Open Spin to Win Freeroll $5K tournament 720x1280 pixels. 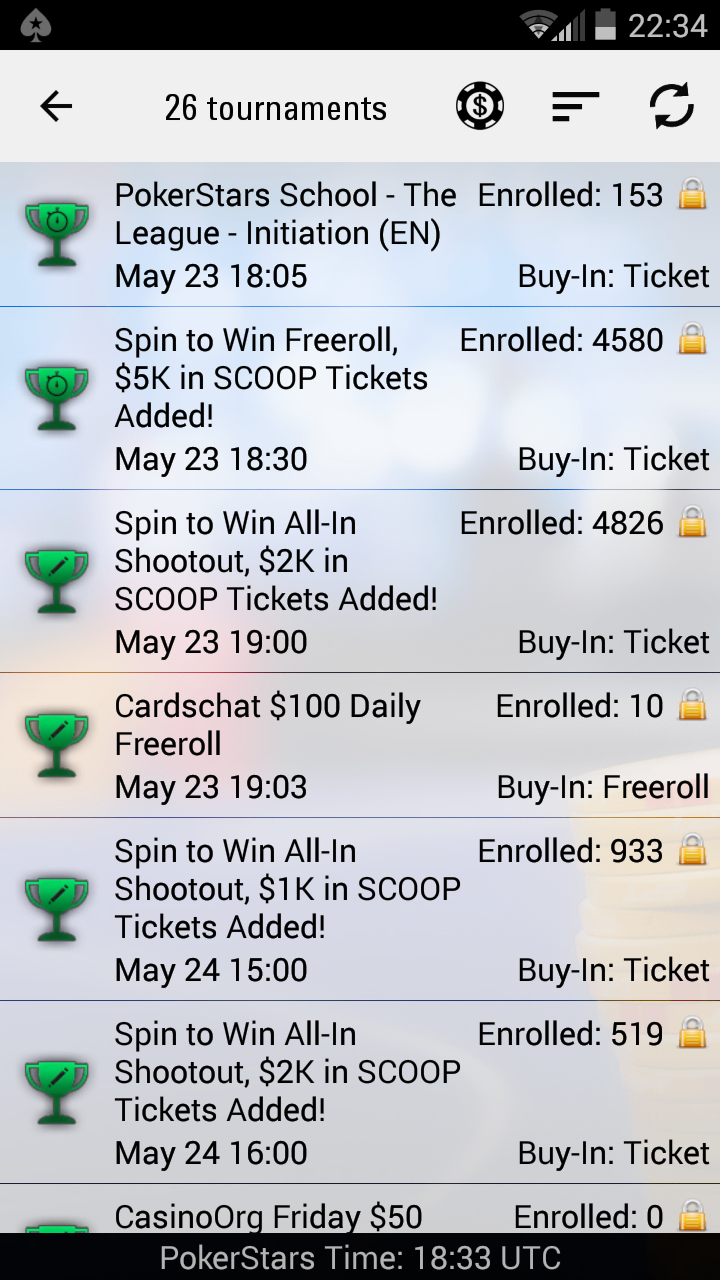pyautogui.click(x=360, y=398)
